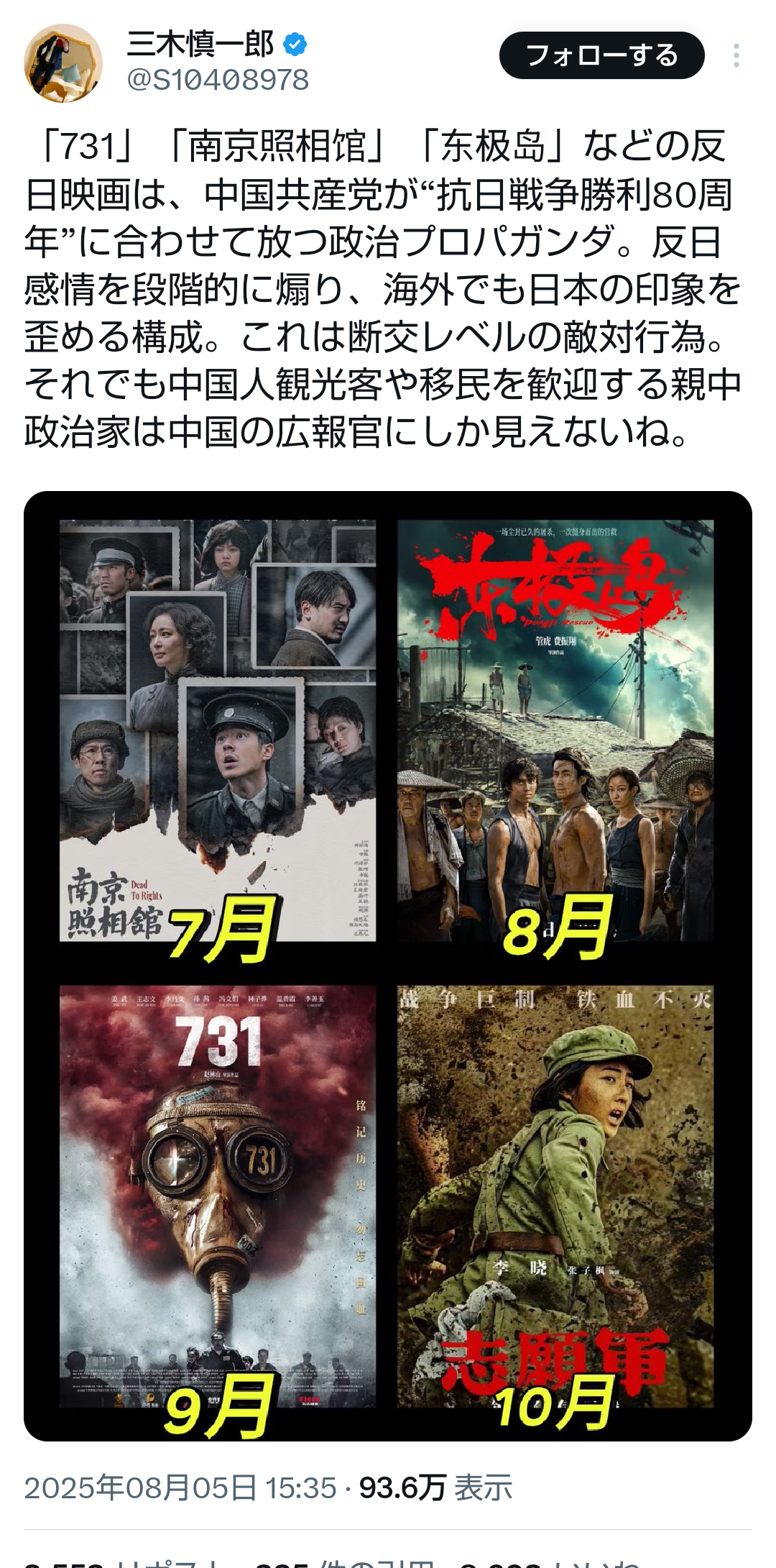View the 93.6万 表示 view count details
This screenshot has width=776, height=1568.
(x=435, y=1487)
